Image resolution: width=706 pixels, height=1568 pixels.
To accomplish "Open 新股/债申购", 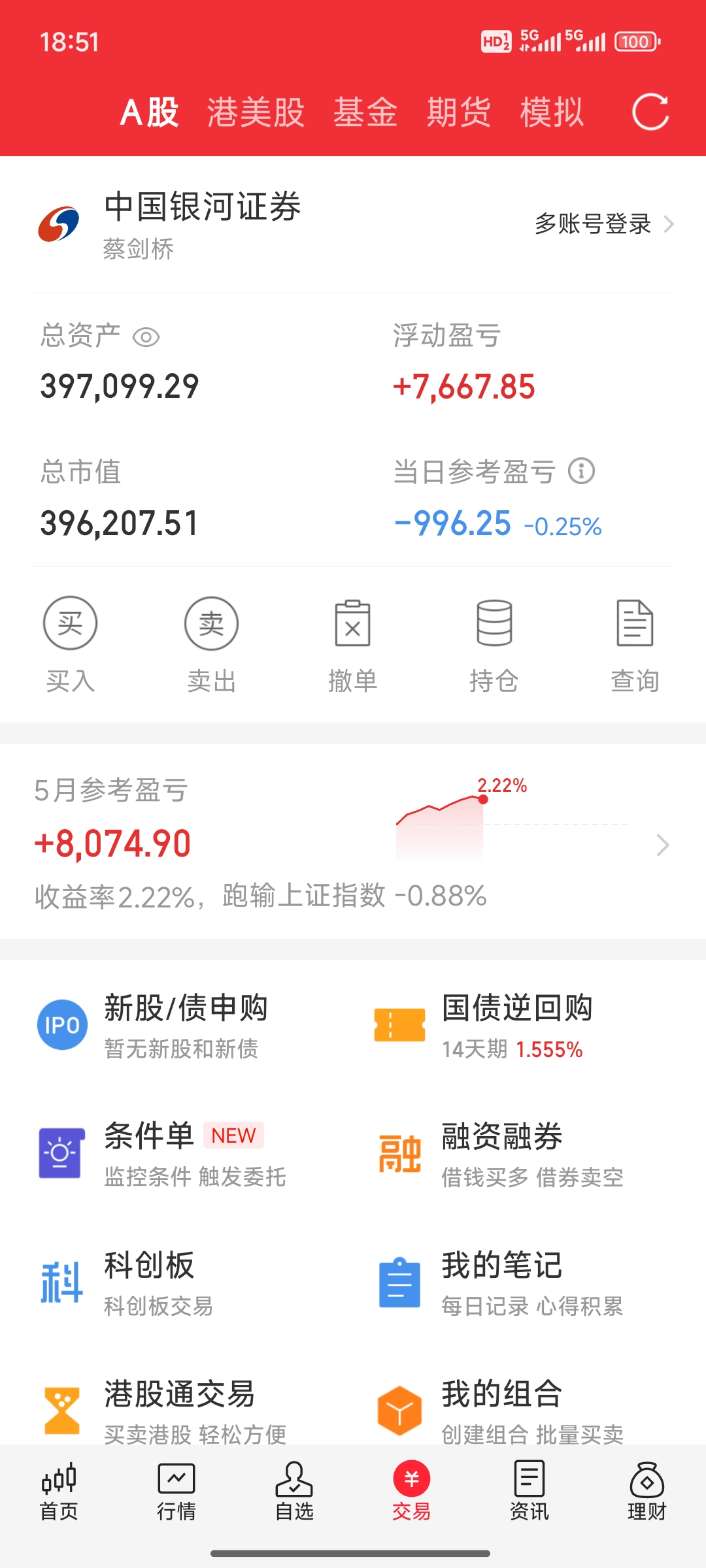I will (186, 1024).
